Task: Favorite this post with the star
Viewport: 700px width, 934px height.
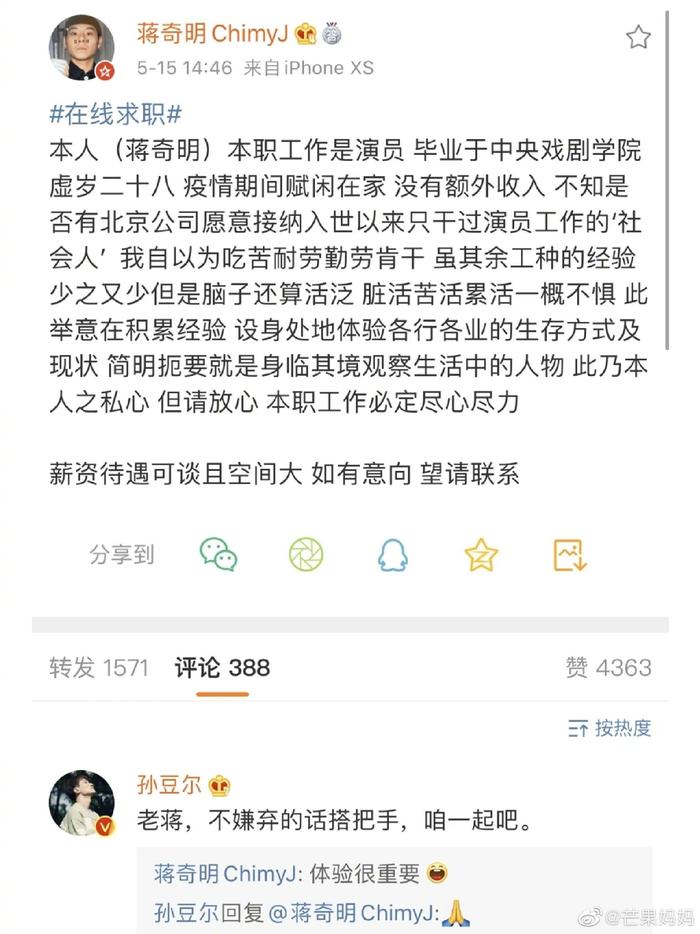Action: click(638, 38)
